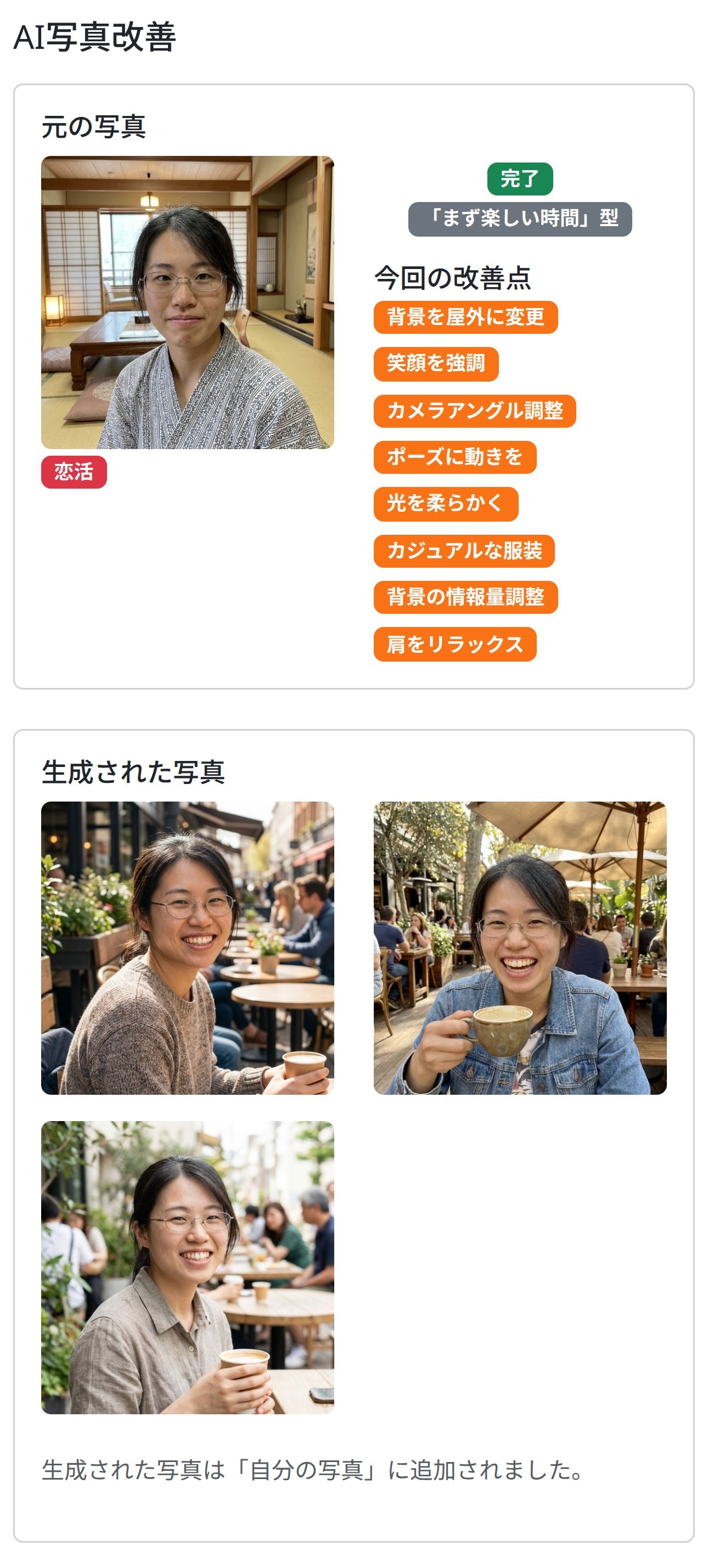The width and height of the screenshot is (708, 1568).
Task: Click the AI写真改善 page title
Action: click(x=95, y=38)
